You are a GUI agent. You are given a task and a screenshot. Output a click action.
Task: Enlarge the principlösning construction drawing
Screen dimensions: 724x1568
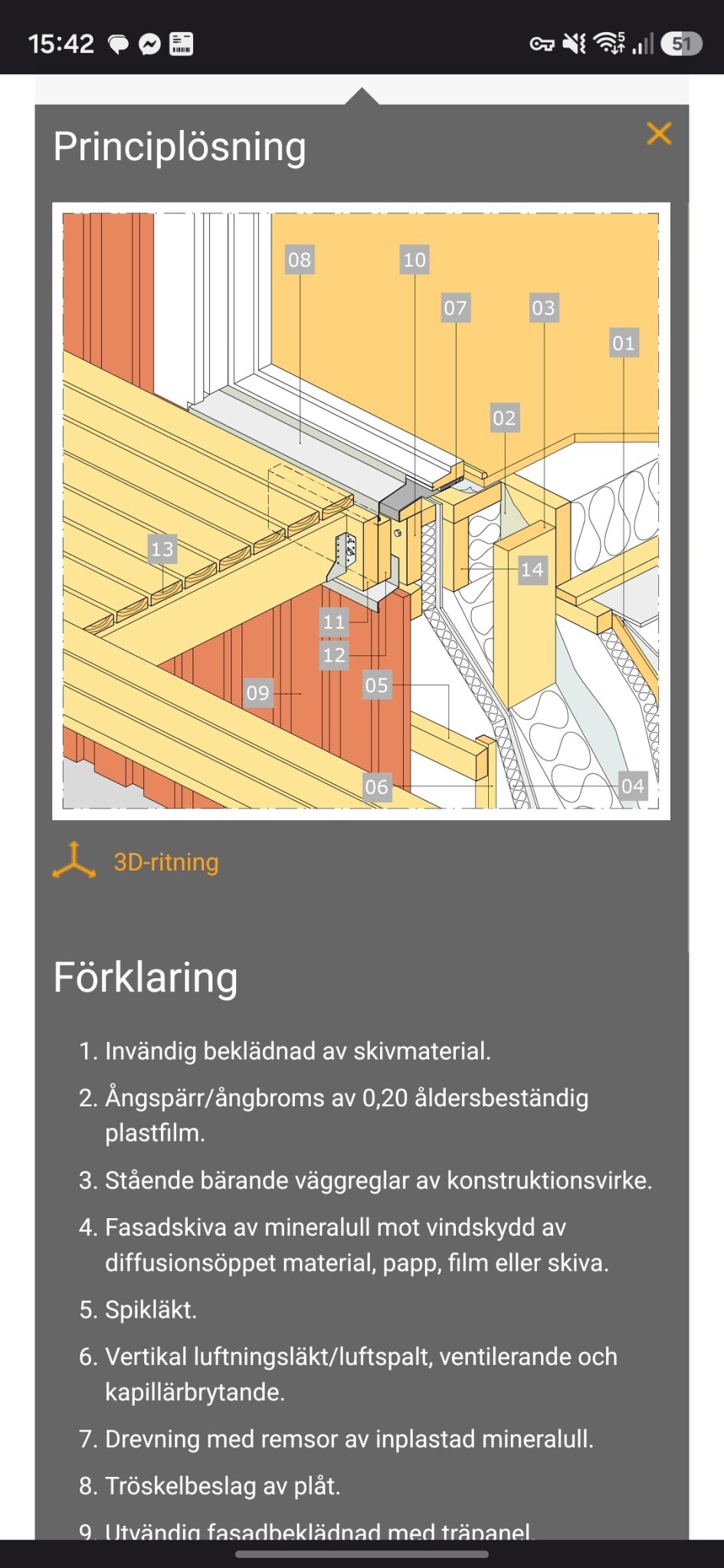[361, 511]
